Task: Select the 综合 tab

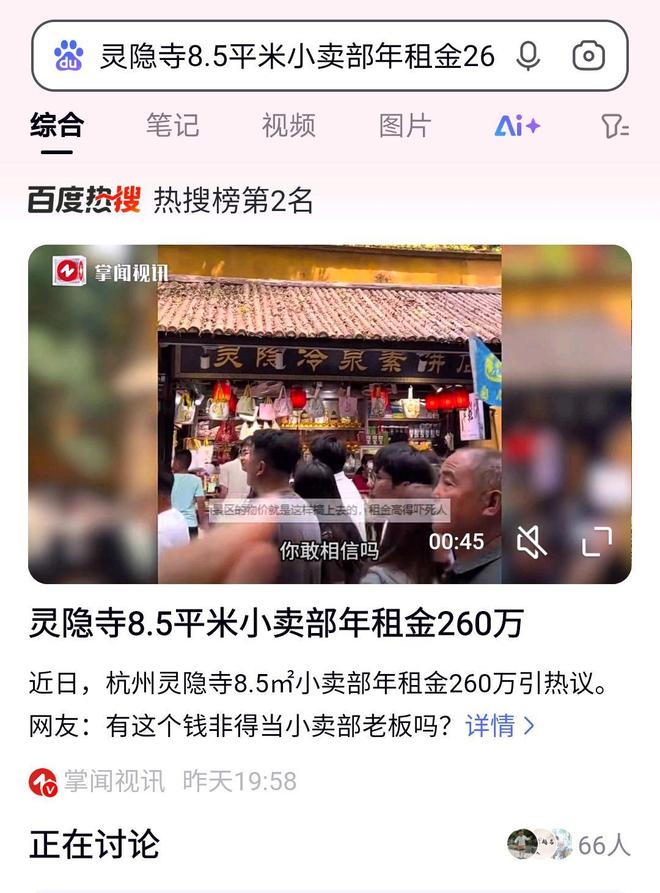Action: tap(57, 125)
